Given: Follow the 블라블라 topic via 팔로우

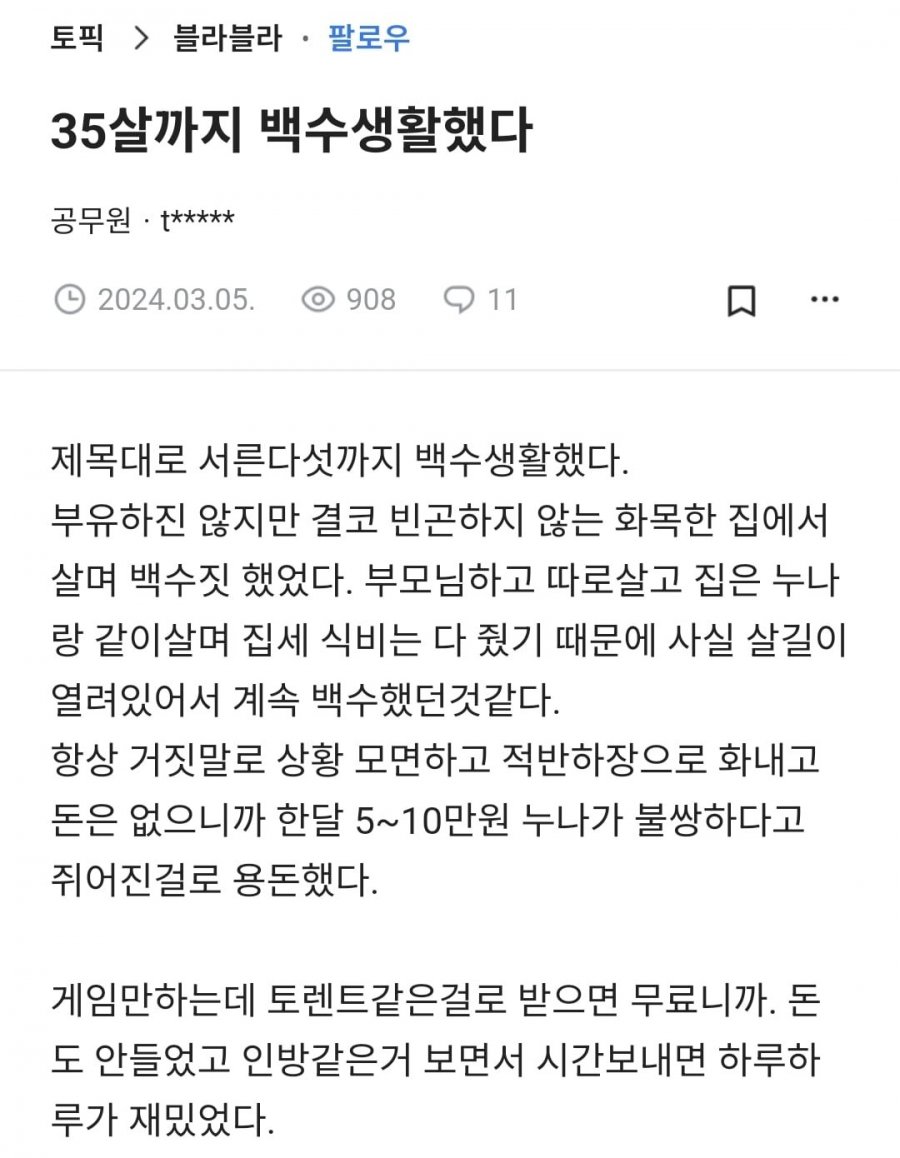Looking at the screenshot, I should pyautogui.click(x=369, y=39).
